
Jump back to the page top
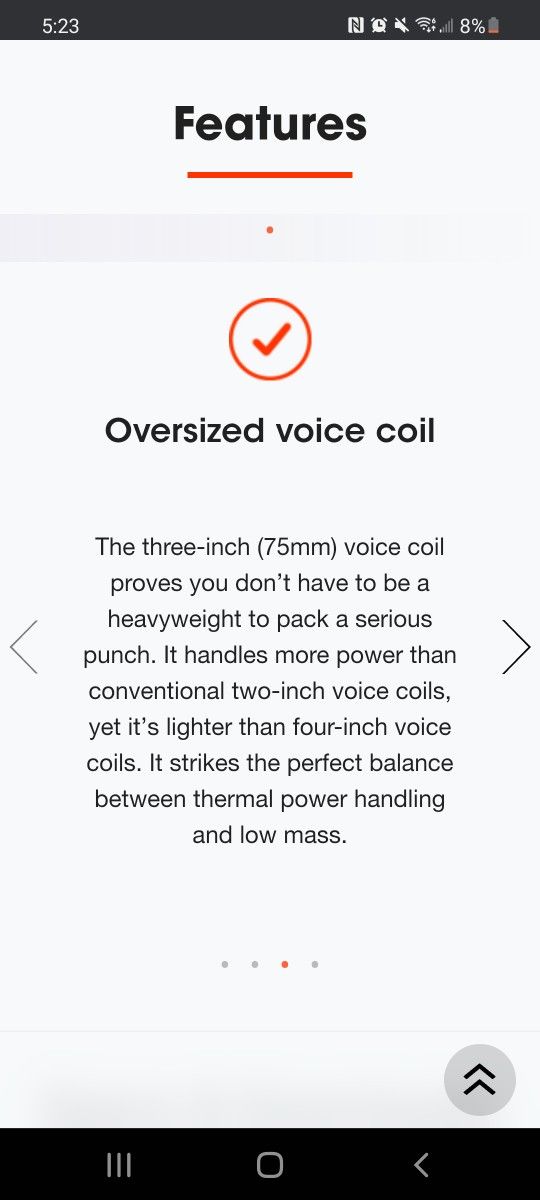[x=480, y=1080]
